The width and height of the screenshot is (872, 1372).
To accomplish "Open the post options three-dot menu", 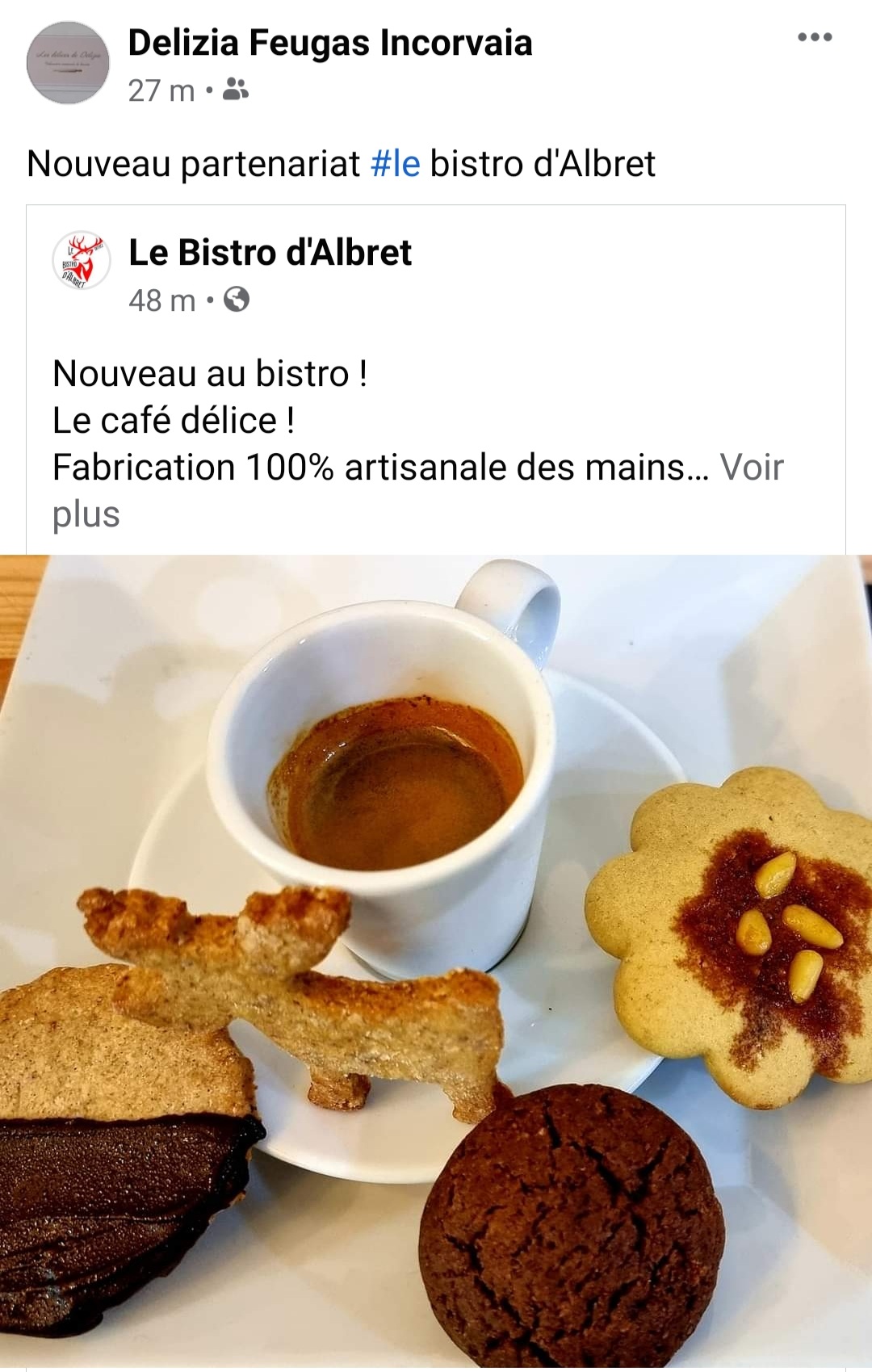I will [814, 37].
